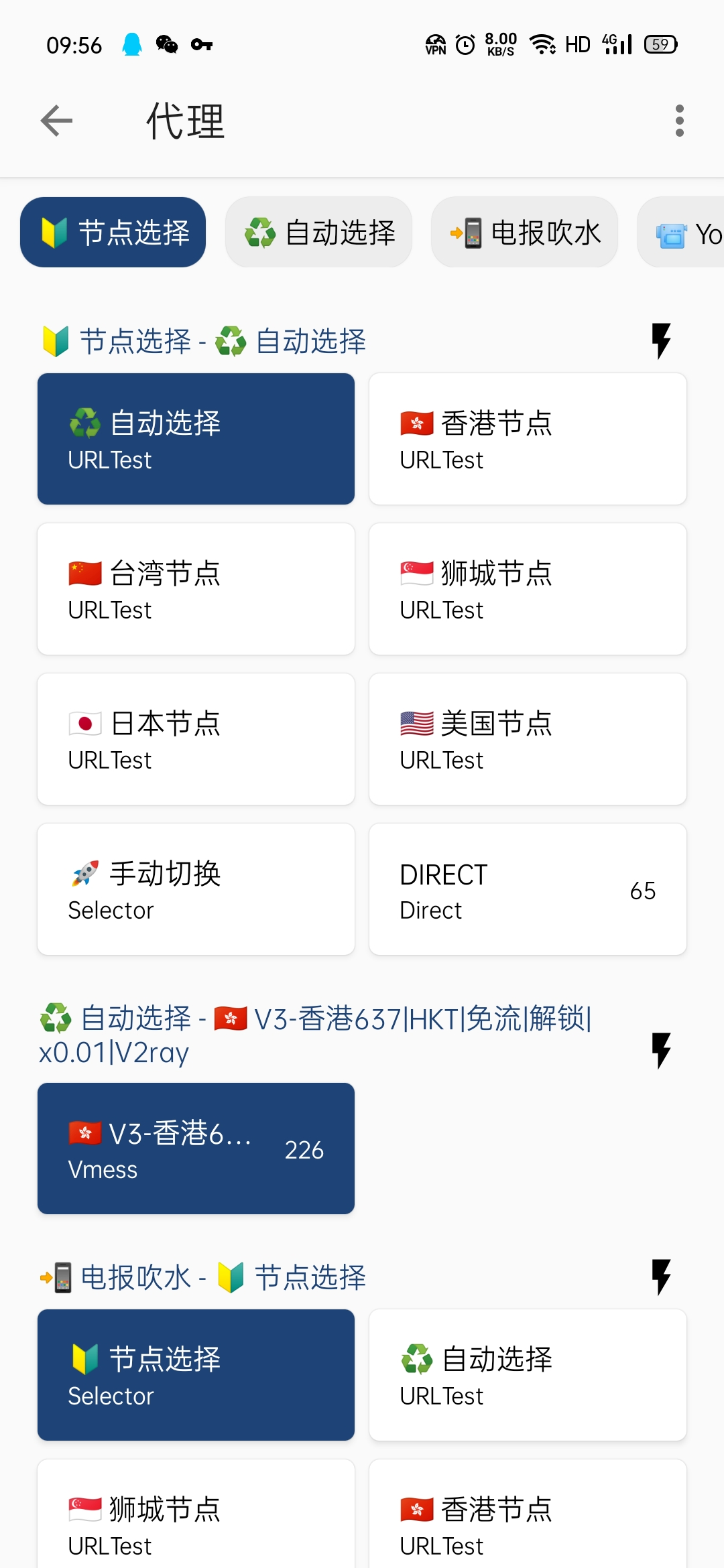Image resolution: width=724 pixels, height=1568 pixels.
Task: Select the 手动切换 Selector card
Action: pos(196,889)
